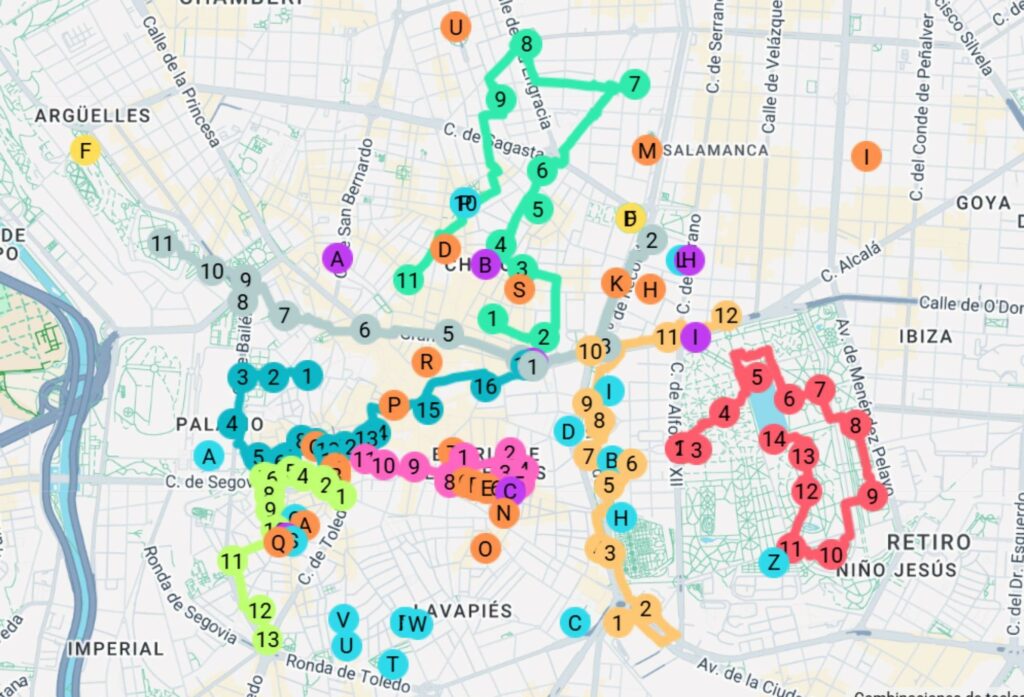The width and height of the screenshot is (1024, 697).
Task: Tap the yellow F marker in Argüelles
Action: coord(86,152)
